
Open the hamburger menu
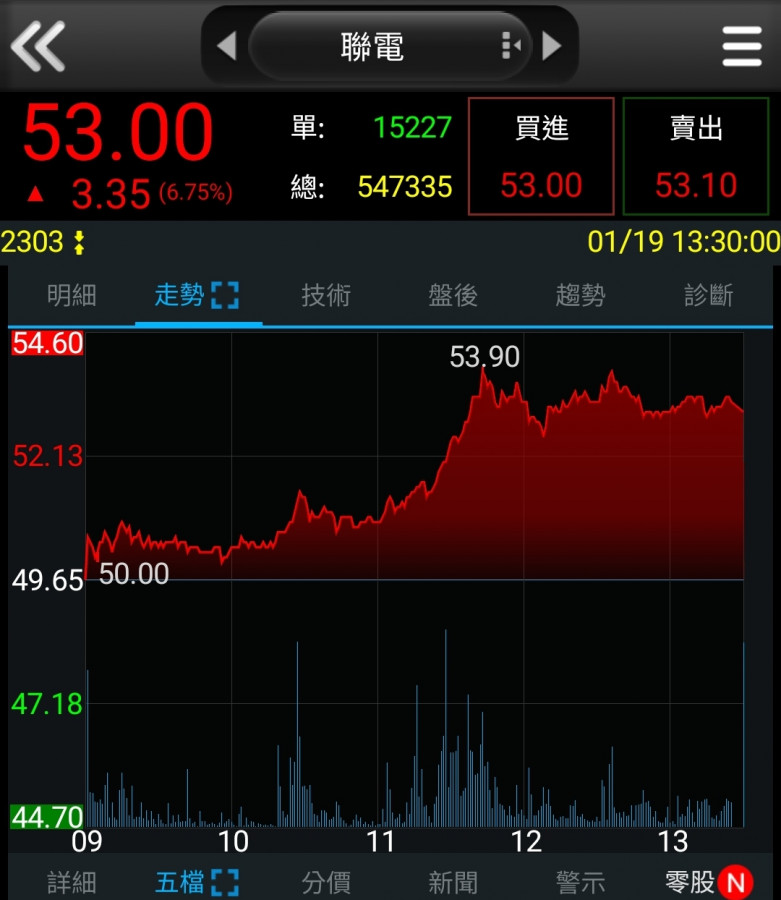pyautogui.click(x=741, y=46)
